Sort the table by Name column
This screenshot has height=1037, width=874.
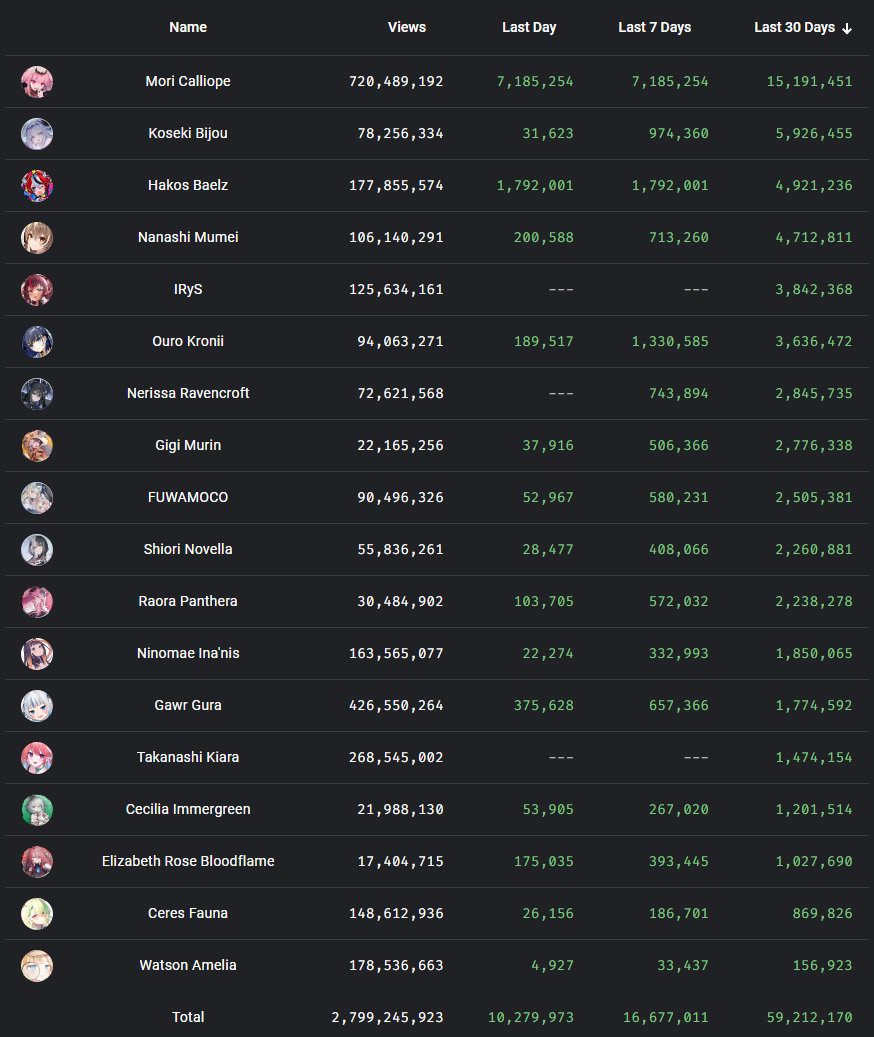point(188,27)
